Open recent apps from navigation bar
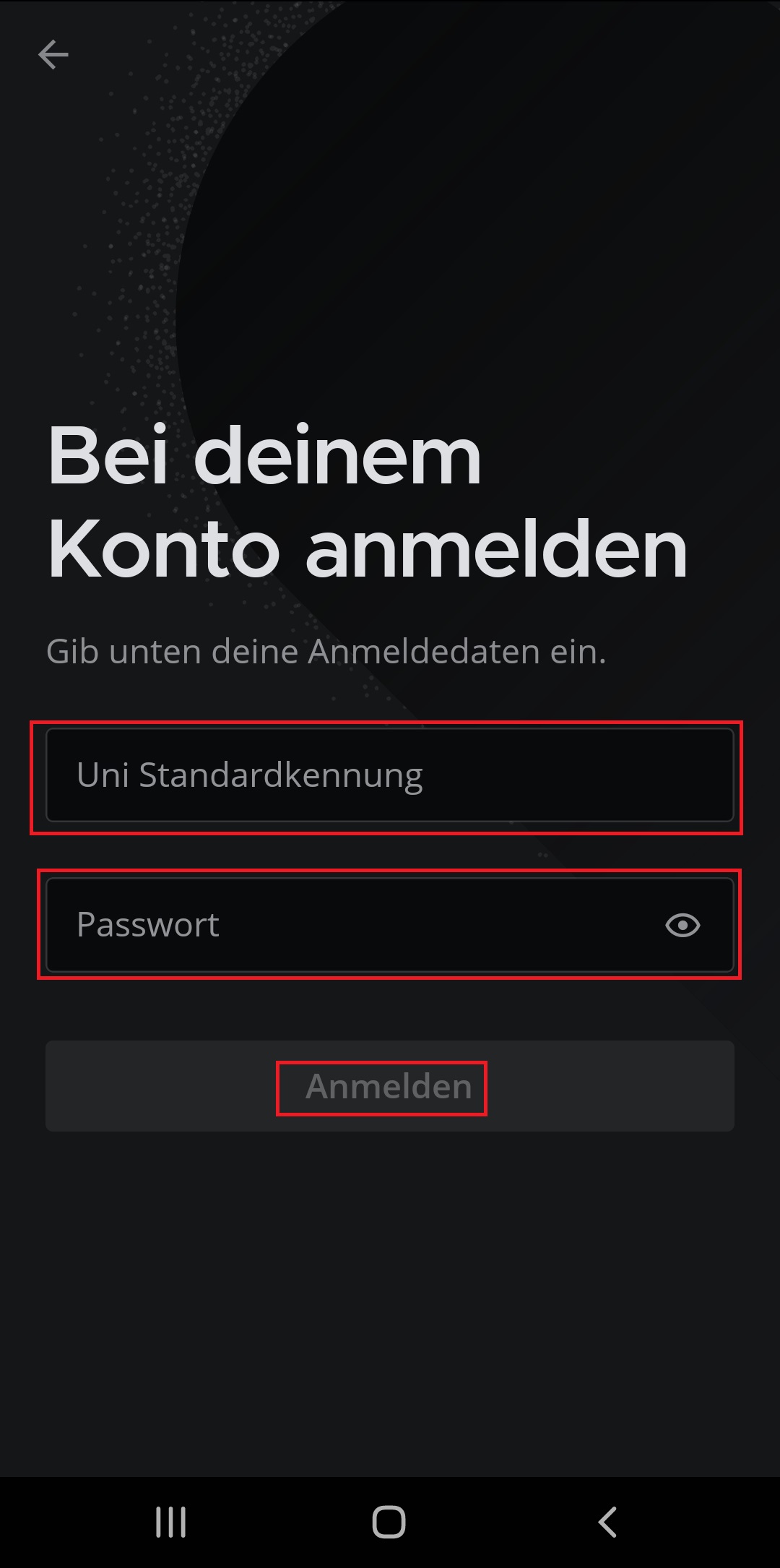This screenshot has width=780, height=1568. click(x=171, y=1522)
